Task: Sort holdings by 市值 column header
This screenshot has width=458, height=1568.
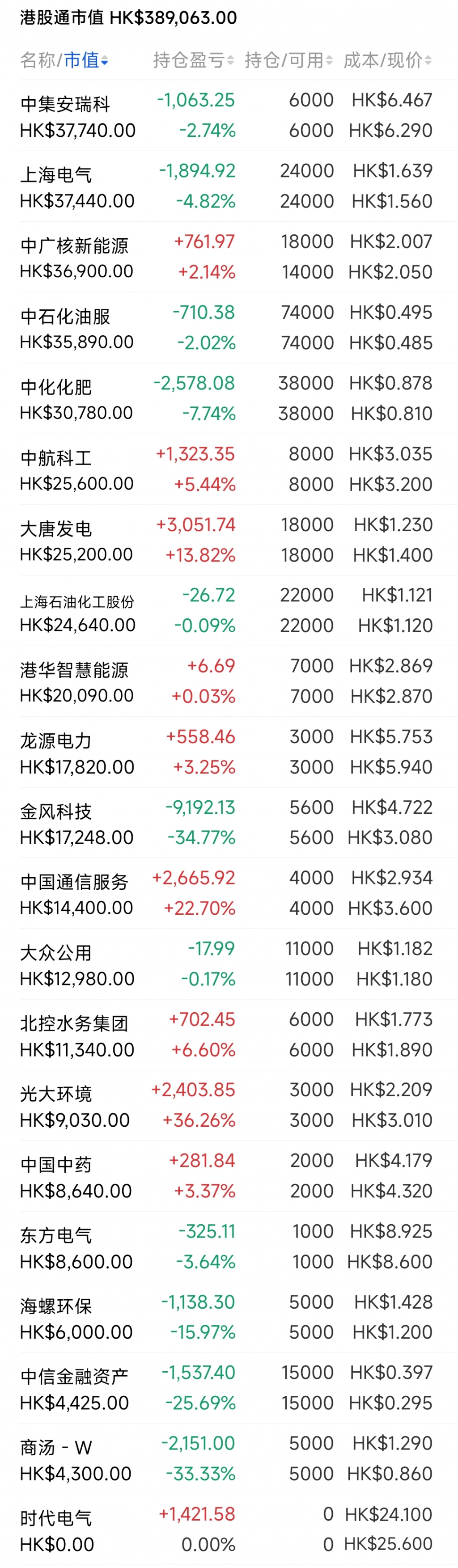Action: (85, 60)
